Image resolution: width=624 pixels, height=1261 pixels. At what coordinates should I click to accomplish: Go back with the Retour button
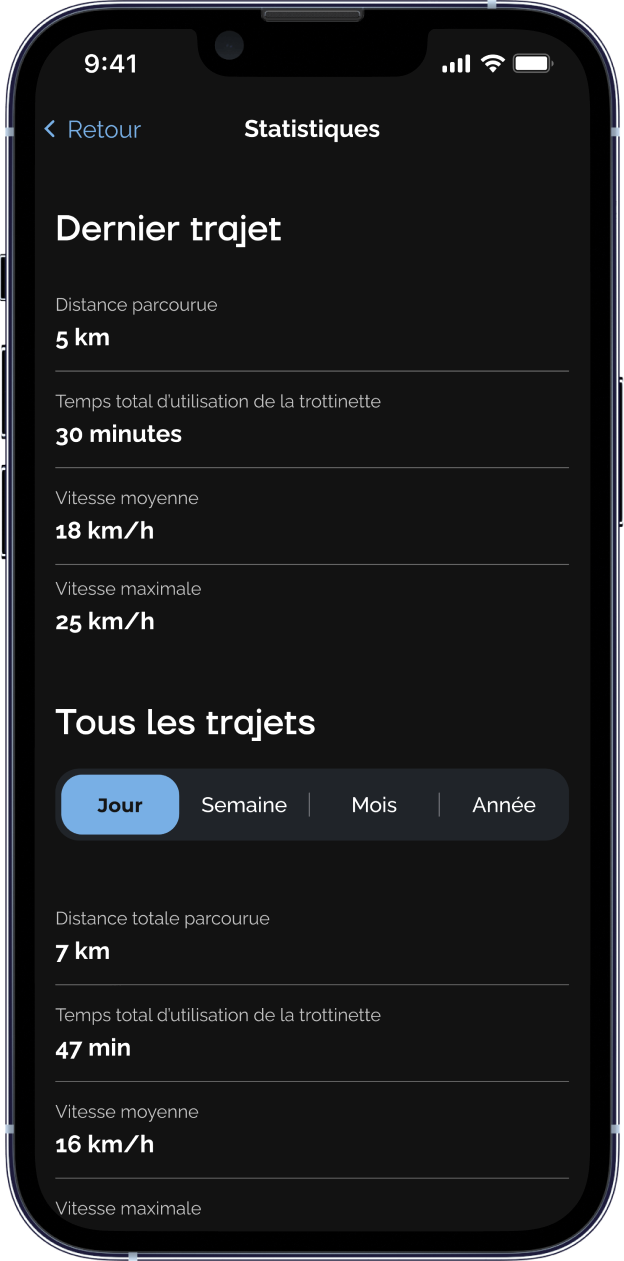[92, 130]
